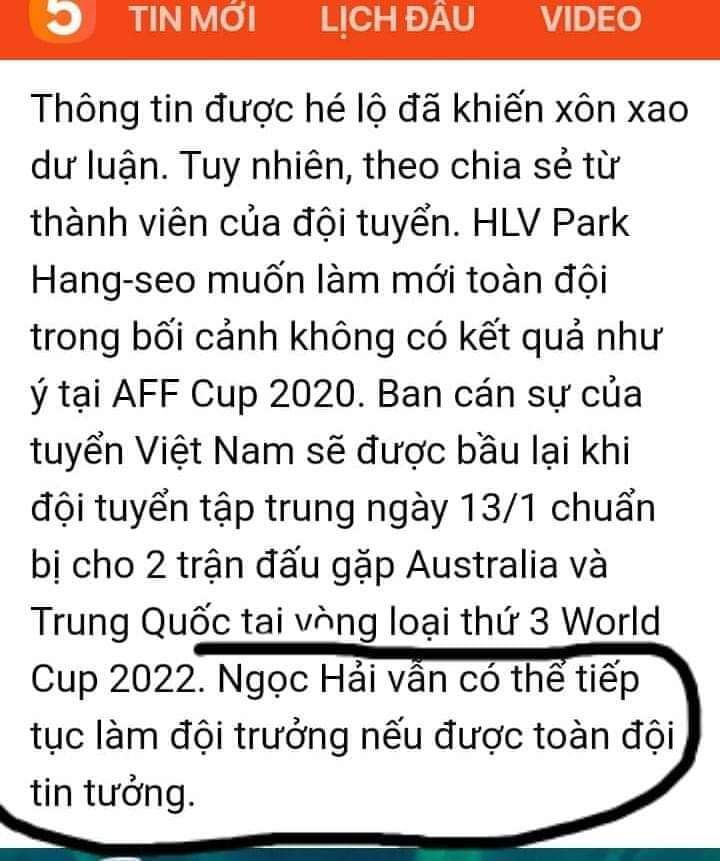Switch to the LỊCH ĐẤU tab
The width and height of the screenshot is (720, 861).
coord(397,19)
